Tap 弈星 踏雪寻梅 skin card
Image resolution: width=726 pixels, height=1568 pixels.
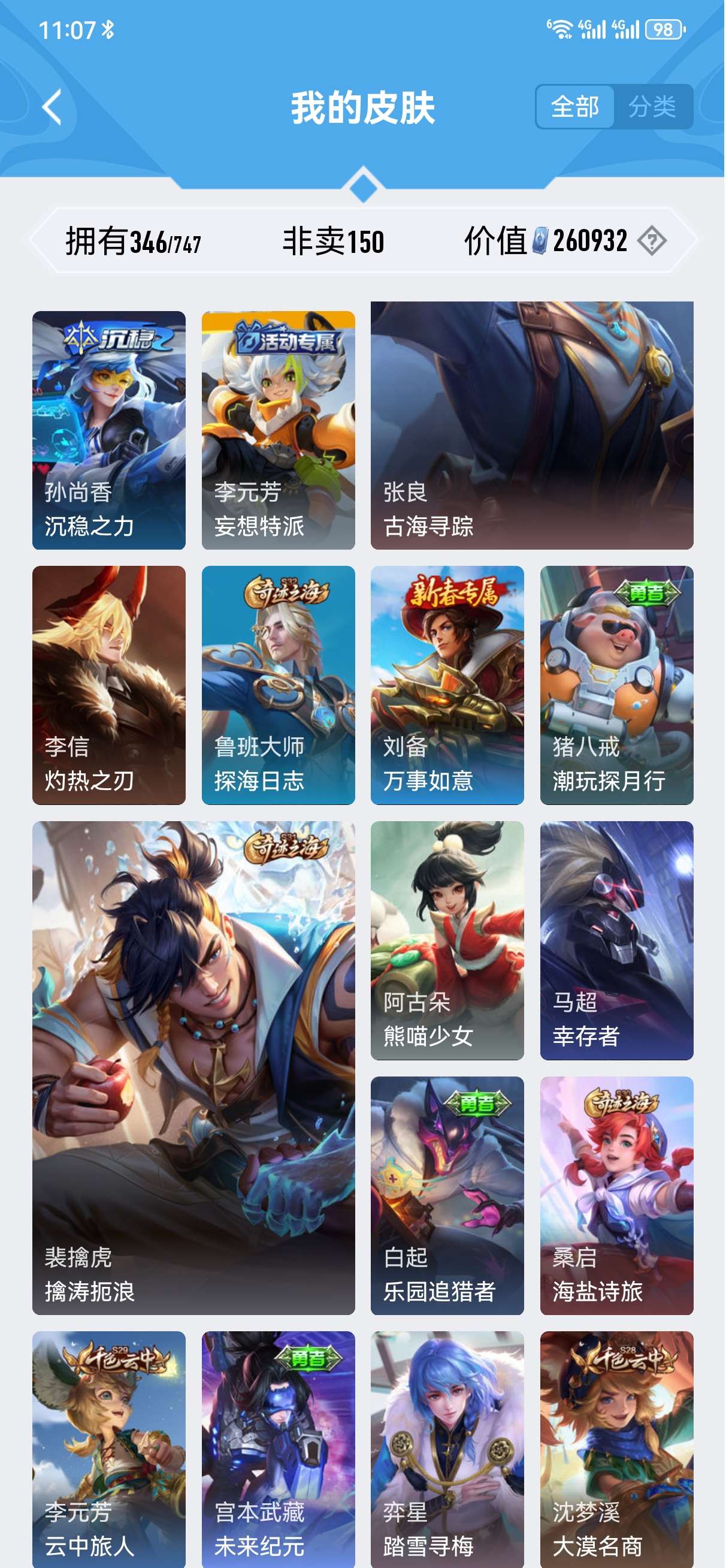click(x=447, y=1449)
